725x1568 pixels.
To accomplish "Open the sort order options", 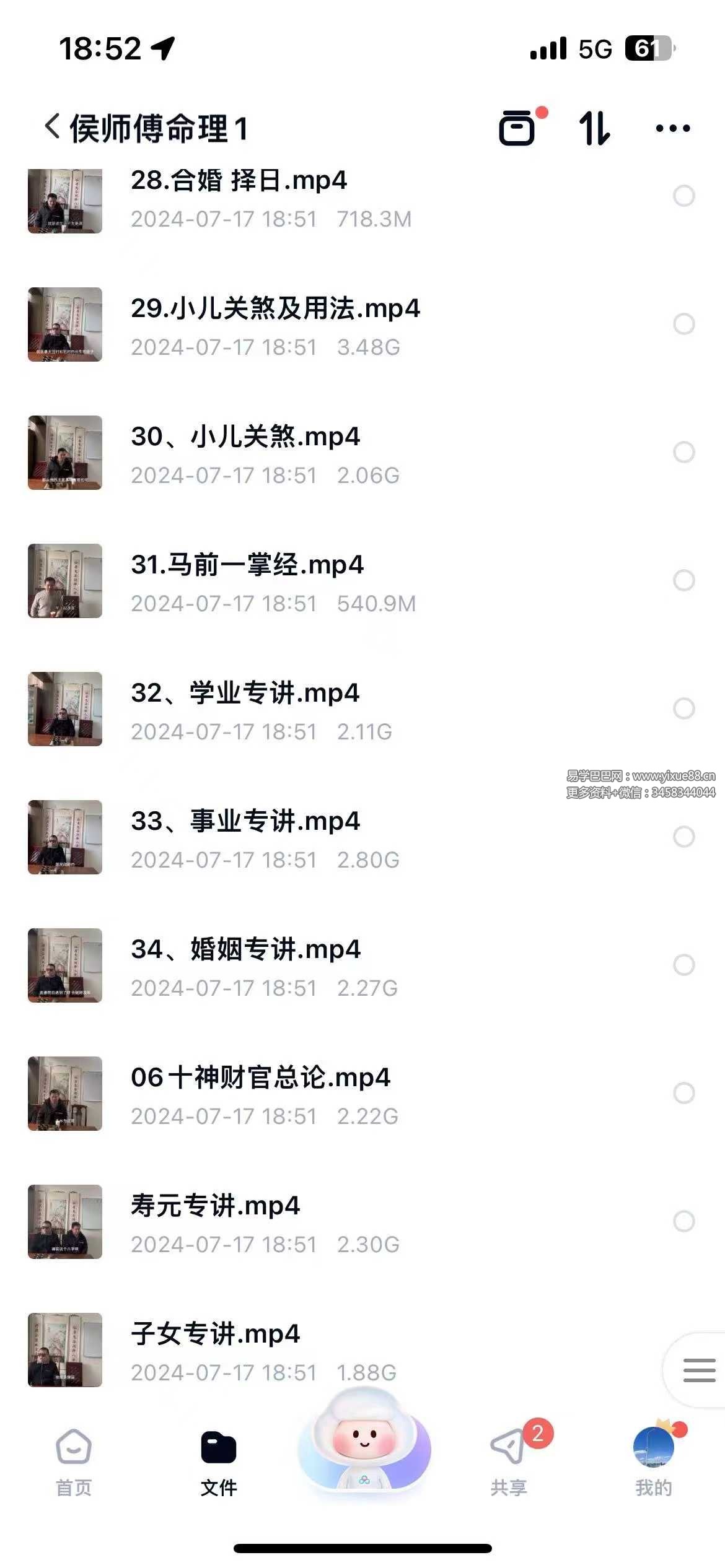I will click(594, 128).
